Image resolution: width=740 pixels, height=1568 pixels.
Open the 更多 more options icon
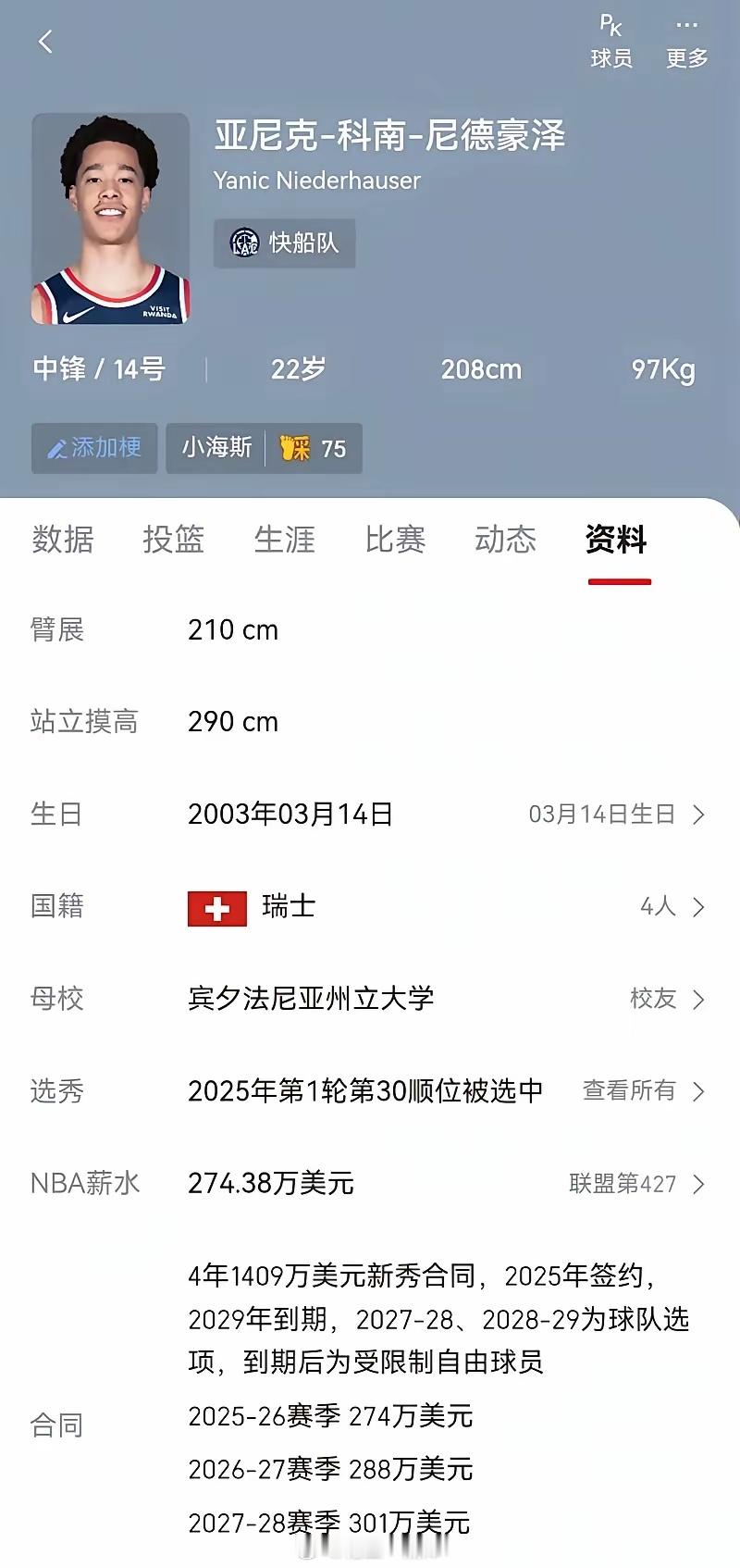(684, 27)
